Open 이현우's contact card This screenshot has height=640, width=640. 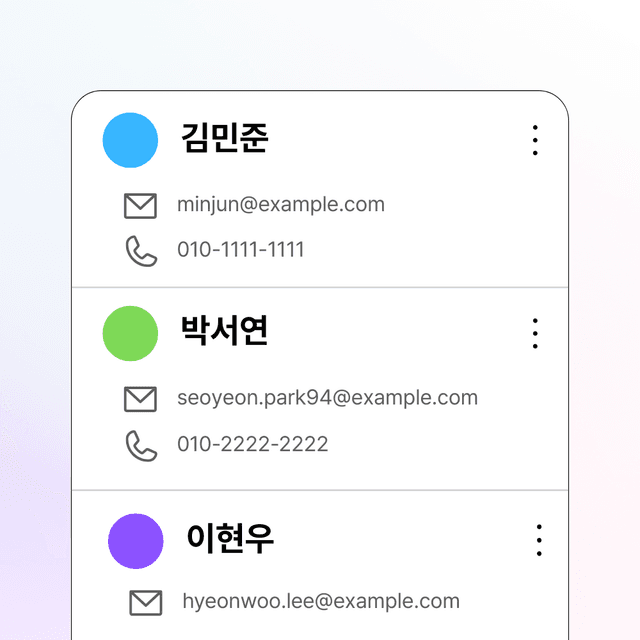click(230, 539)
